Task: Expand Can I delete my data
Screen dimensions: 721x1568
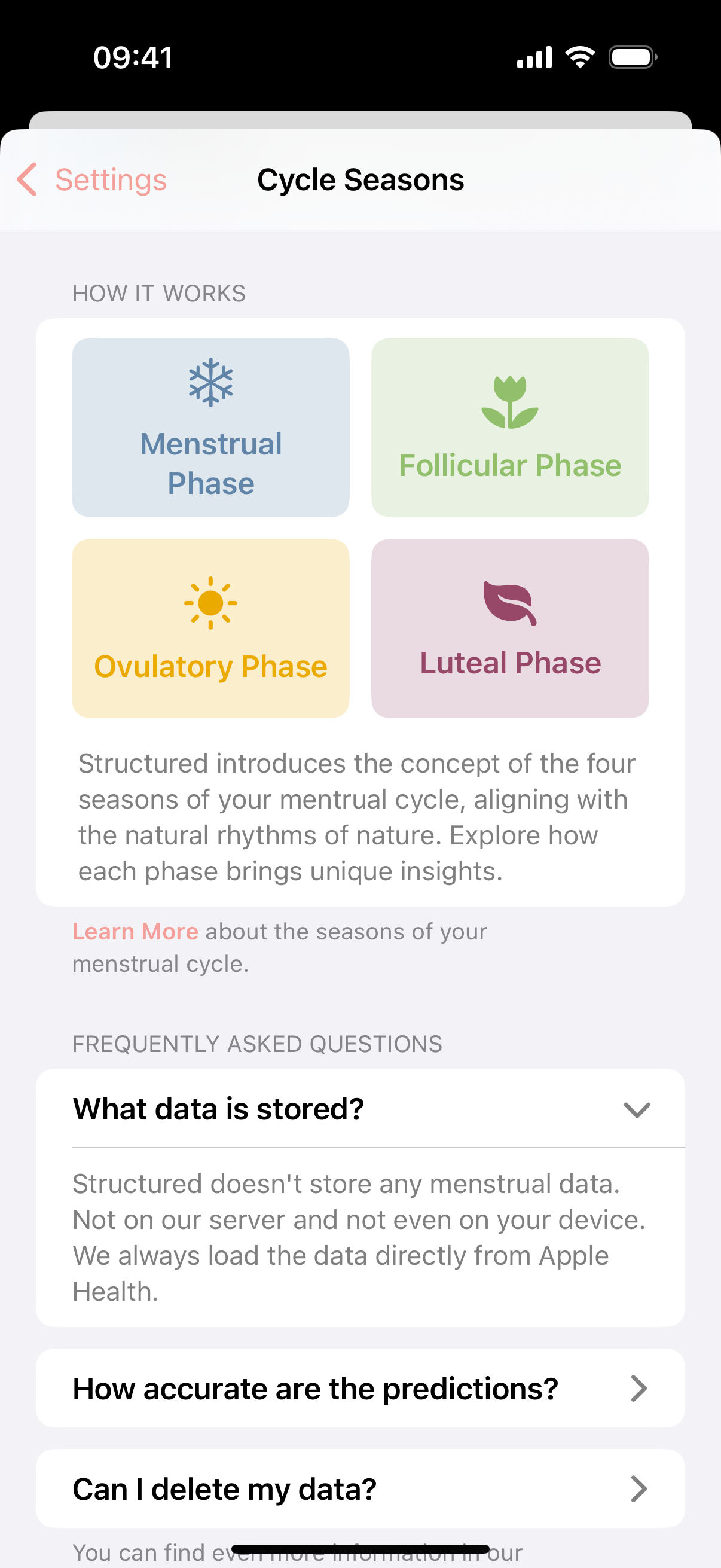Action: click(360, 1489)
